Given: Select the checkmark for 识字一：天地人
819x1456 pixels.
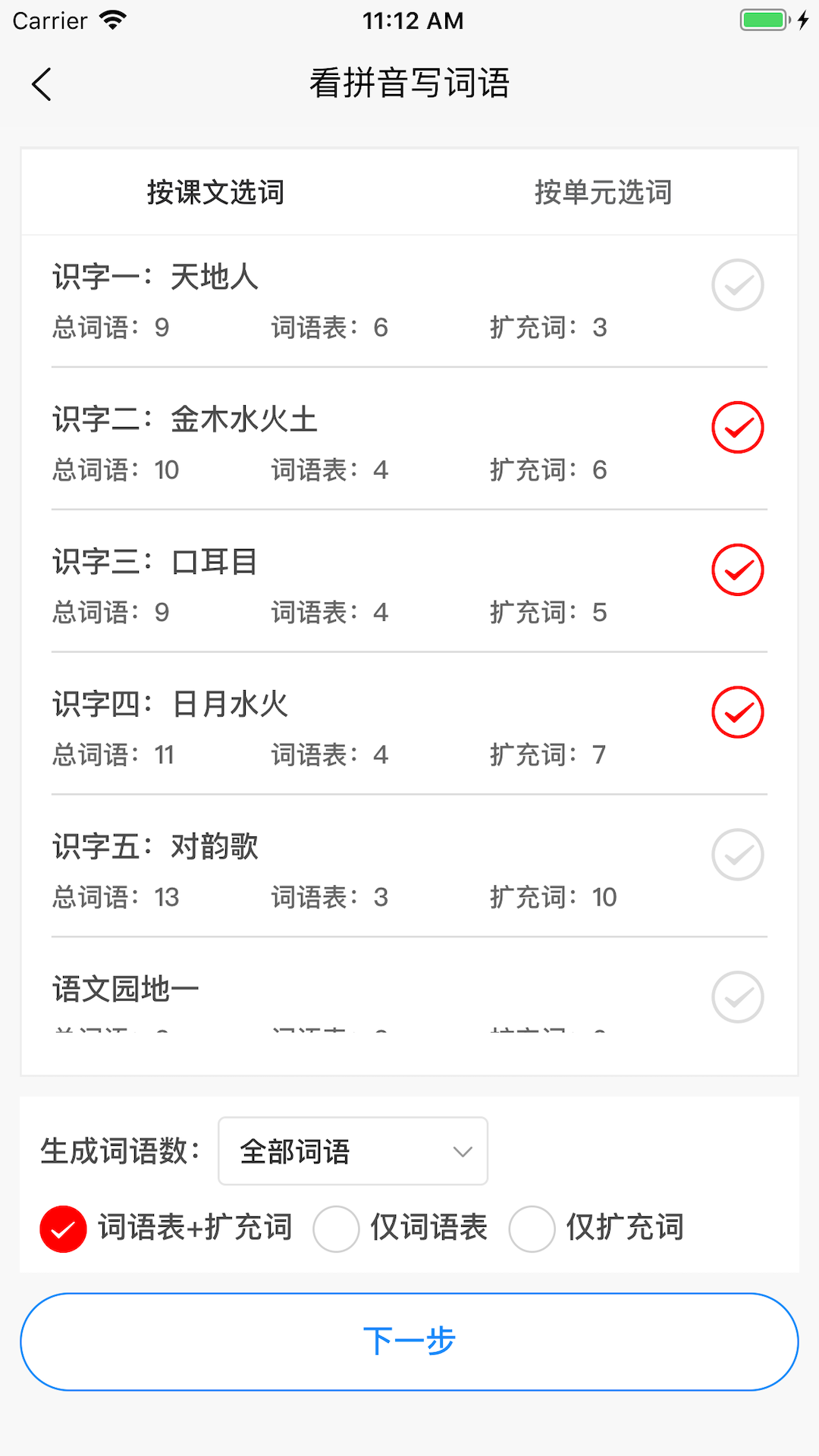Looking at the screenshot, I should tap(737, 284).
